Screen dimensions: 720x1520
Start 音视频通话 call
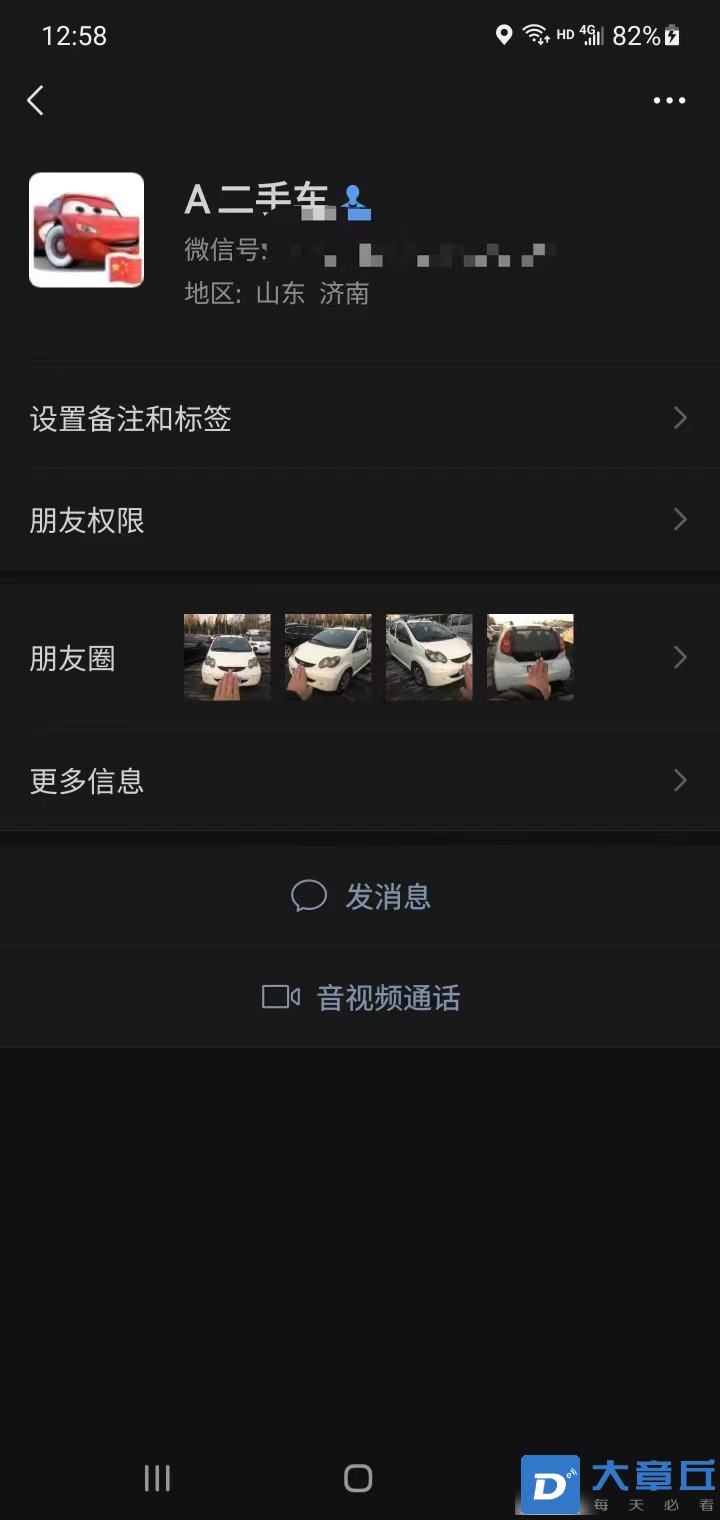click(362, 997)
